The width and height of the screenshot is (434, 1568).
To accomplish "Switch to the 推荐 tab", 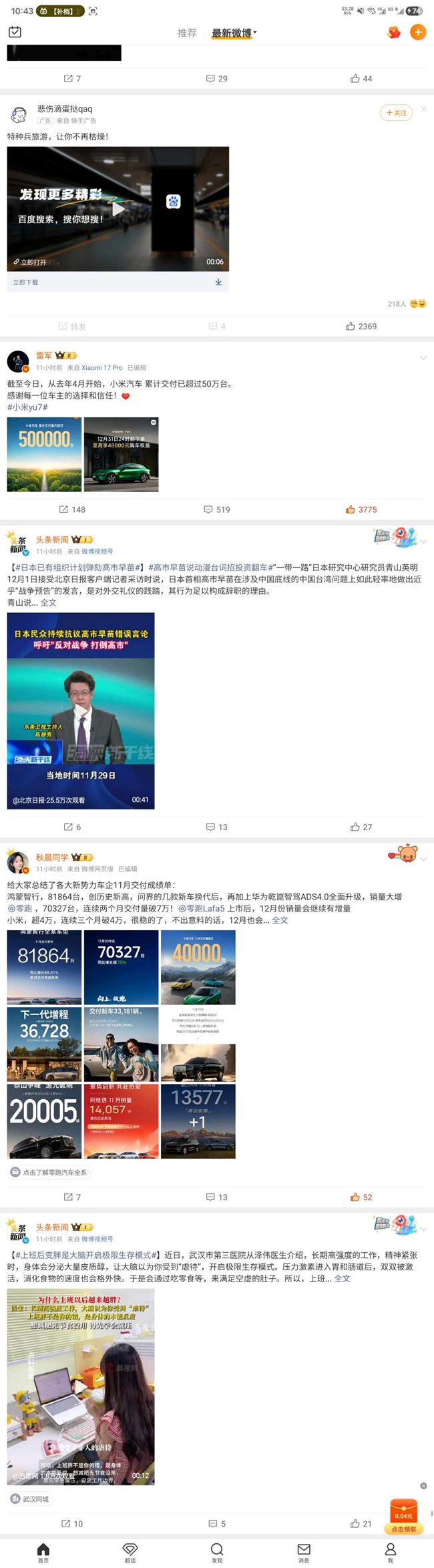I will 187,33.
